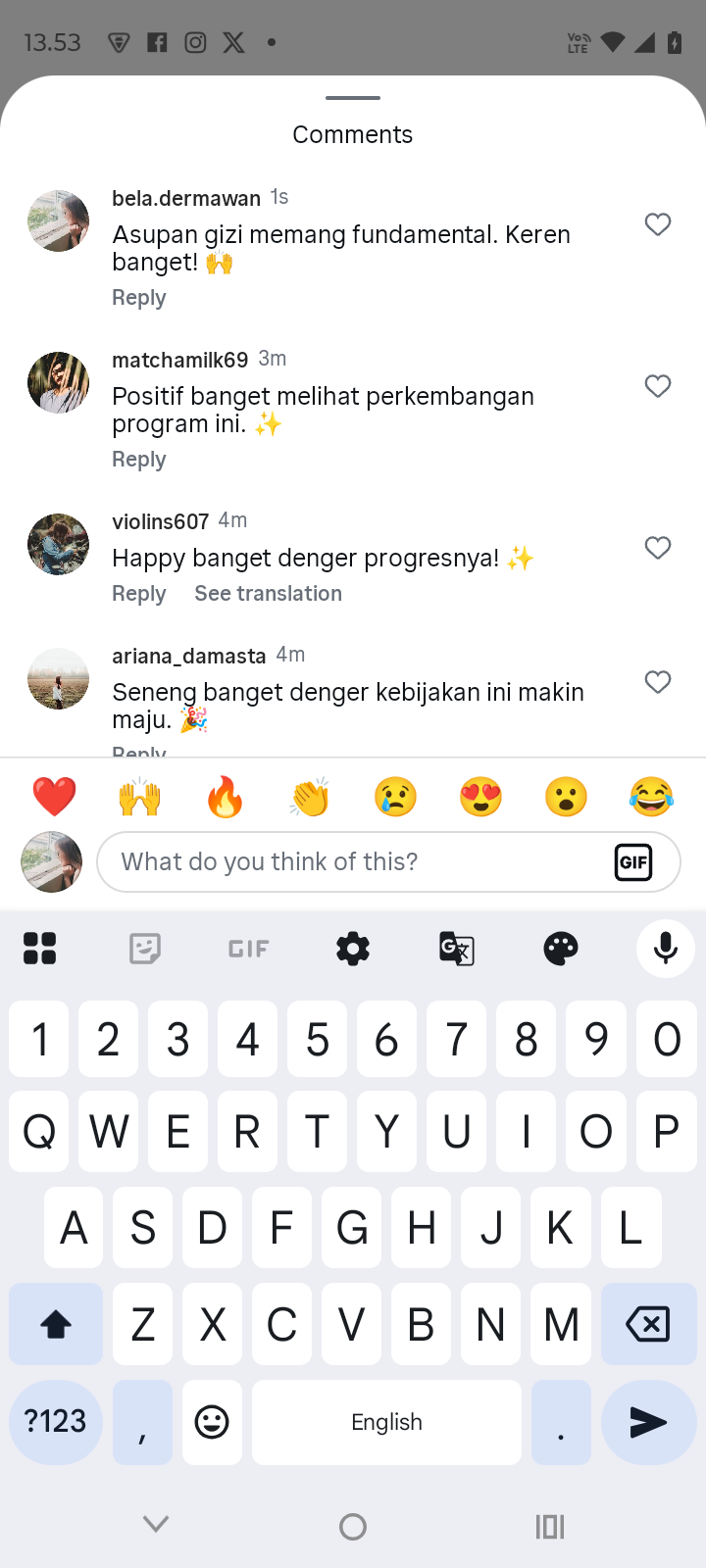The width and height of the screenshot is (706, 1568).
Task: Like matchamilk69's comment
Action: [658, 386]
